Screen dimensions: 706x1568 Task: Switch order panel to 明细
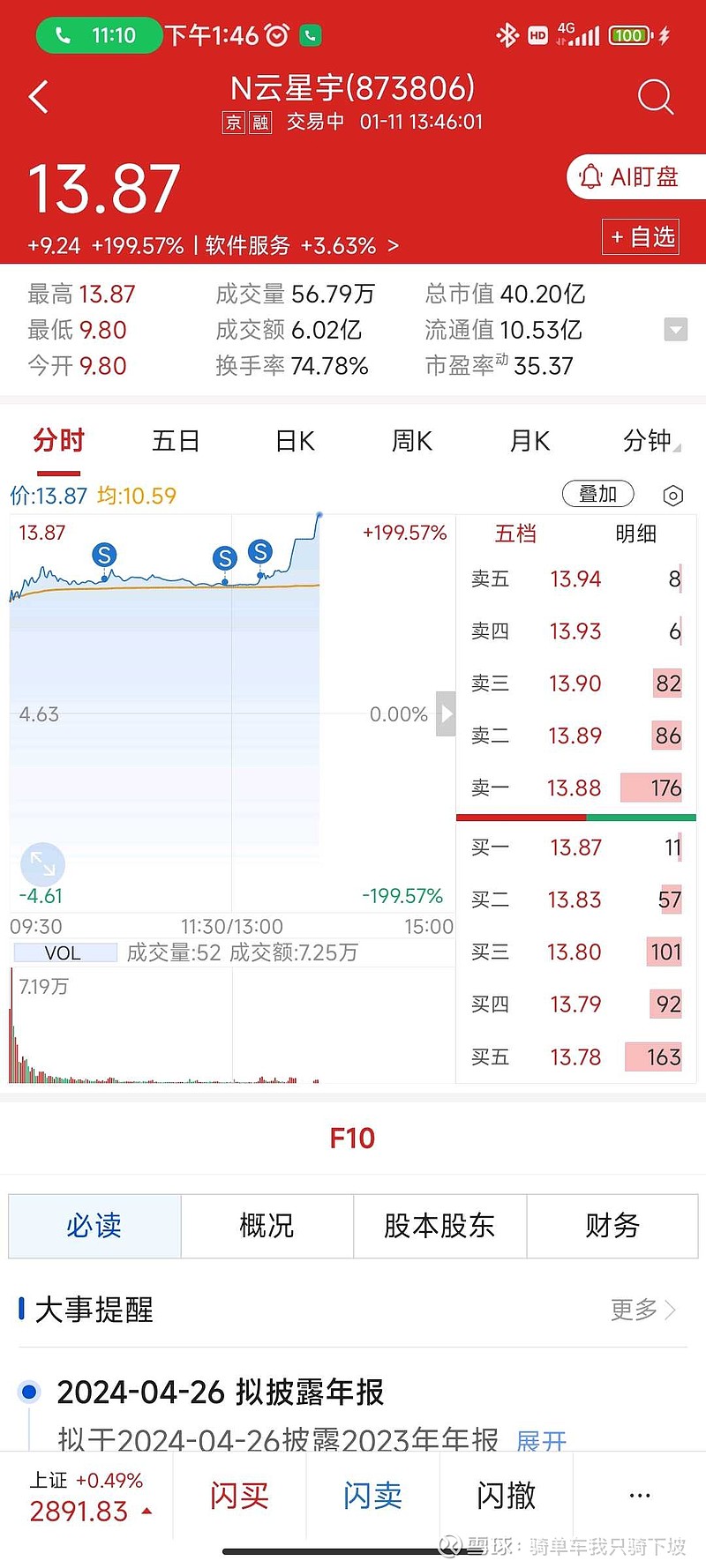pos(635,534)
